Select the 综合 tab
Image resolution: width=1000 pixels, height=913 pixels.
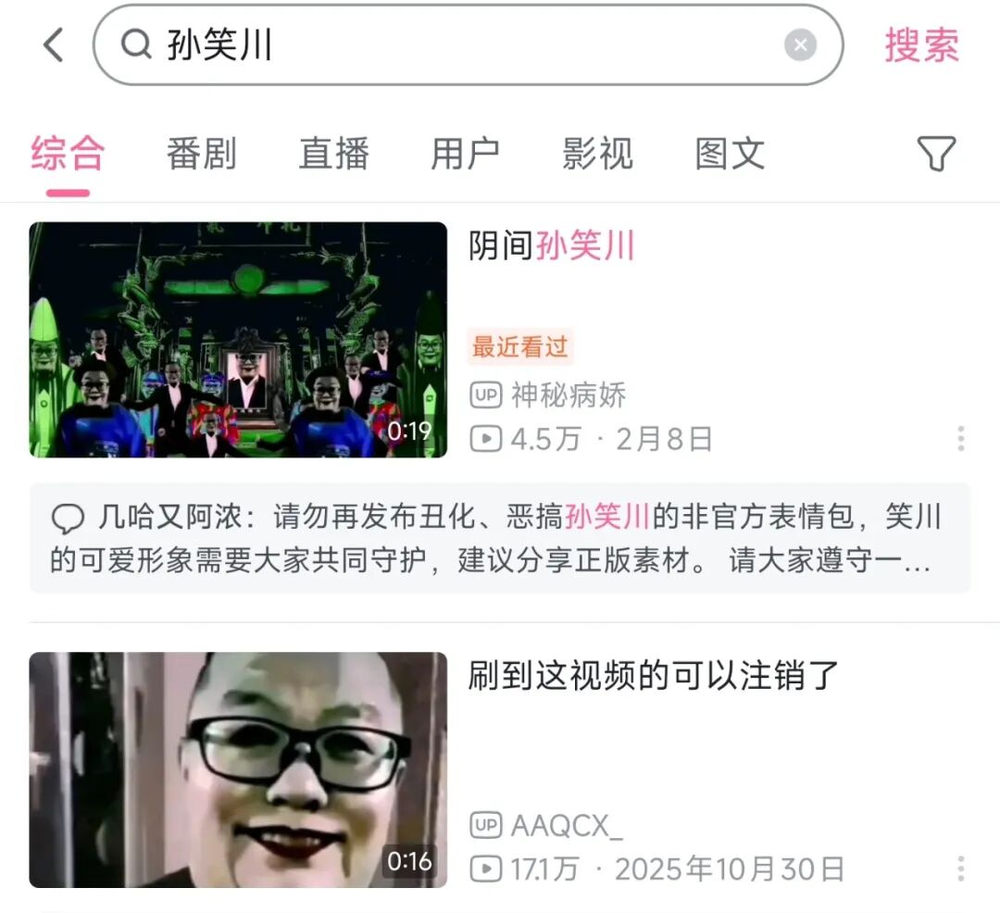(x=68, y=154)
